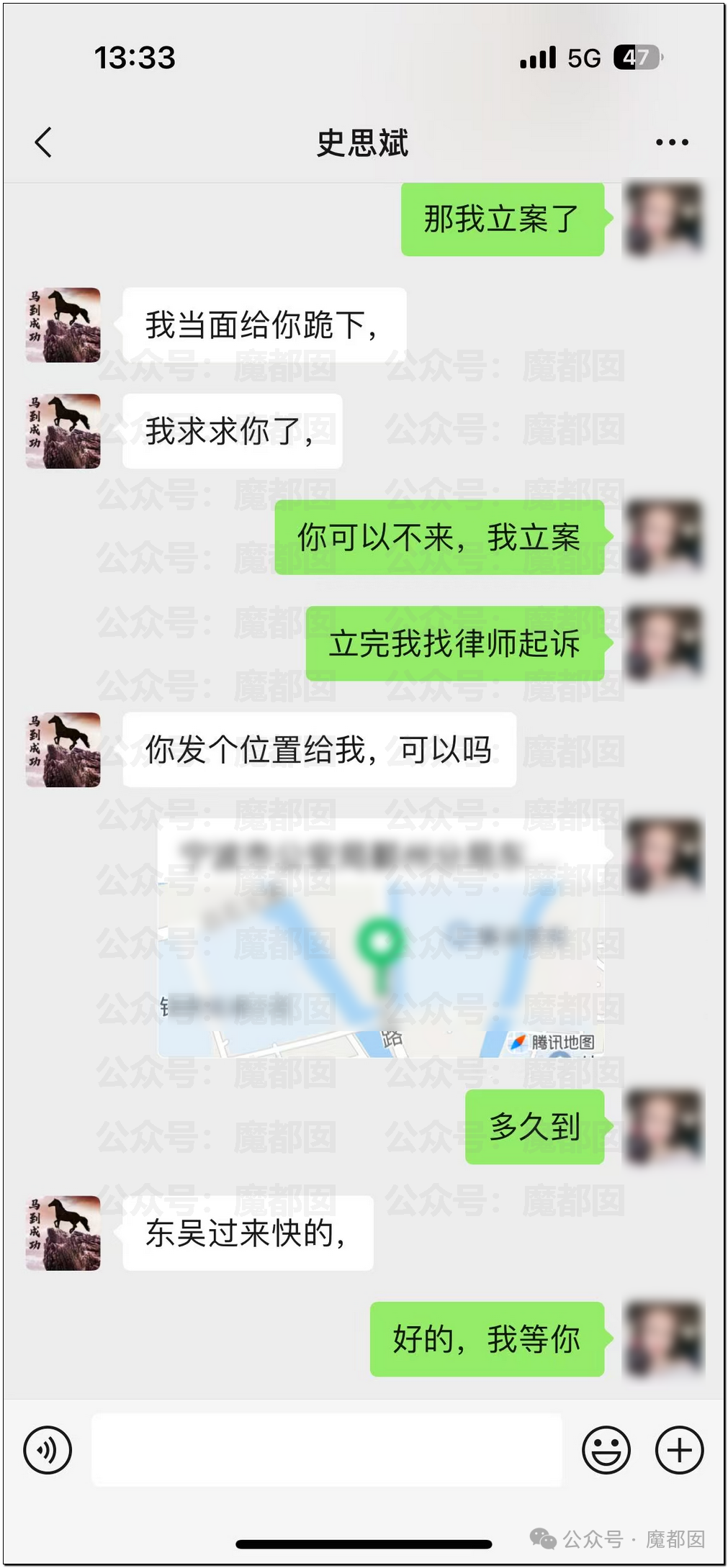Go back to the chat list
Screen dimensions: 728x1568
[x=43, y=142]
